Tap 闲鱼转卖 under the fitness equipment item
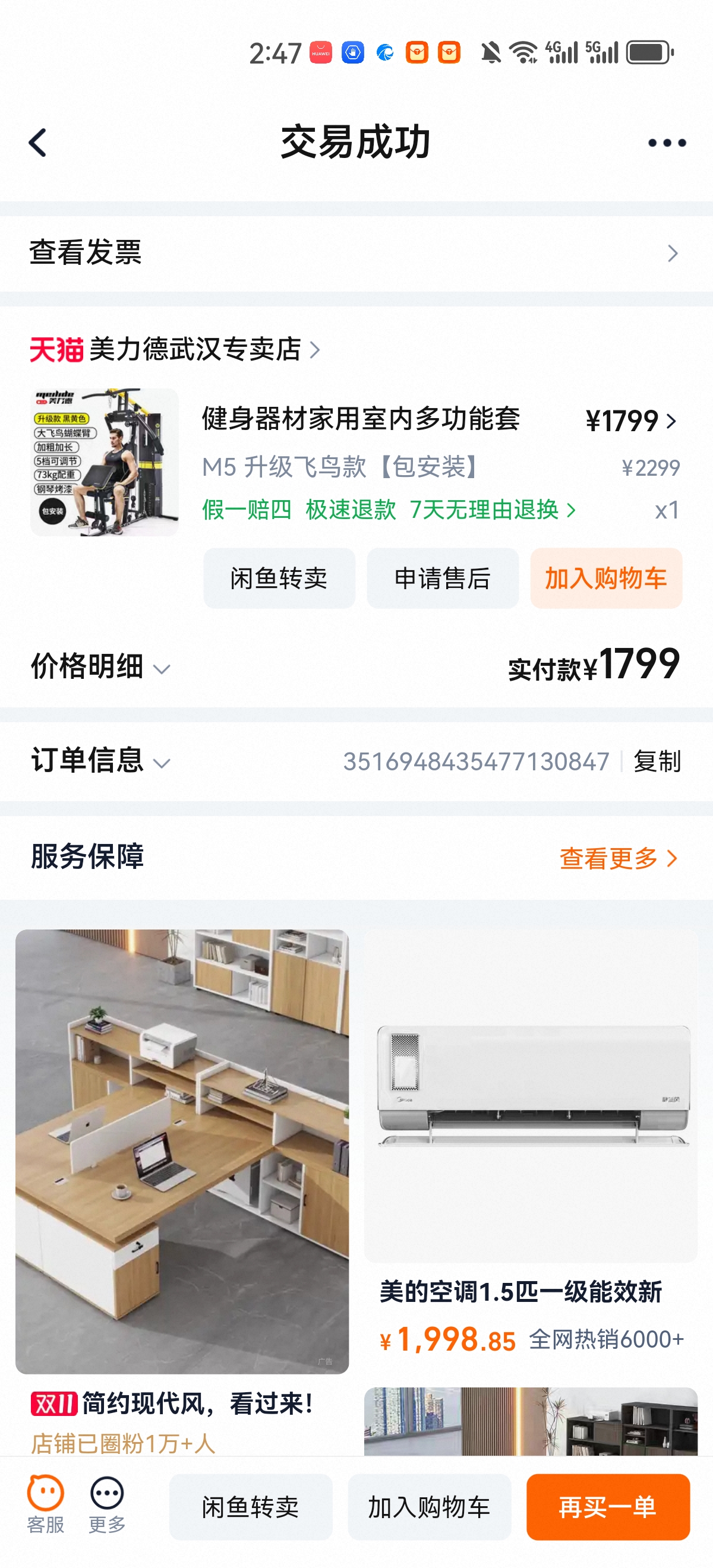713x1568 pixels. coord(279,578)
